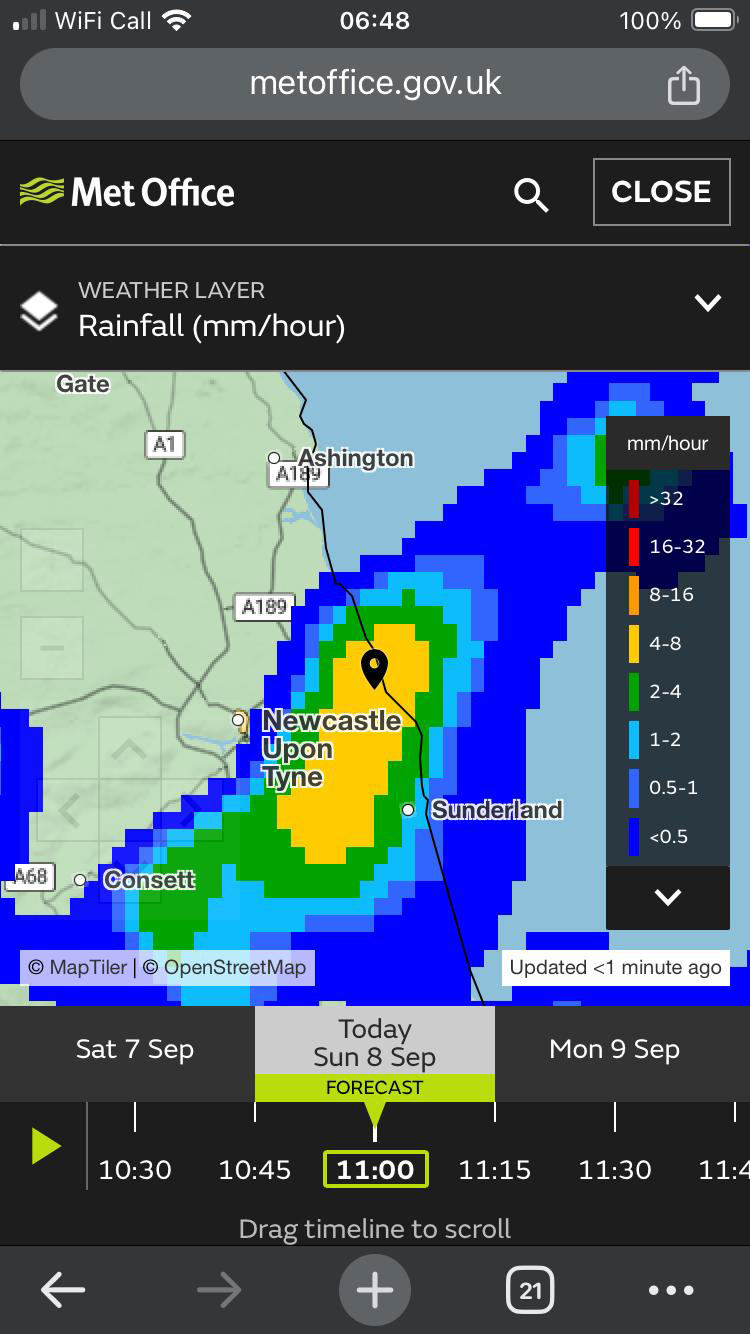Open the browser's three-dot menu
This screenshot has height=1334, width=750.
point(671,1291)
